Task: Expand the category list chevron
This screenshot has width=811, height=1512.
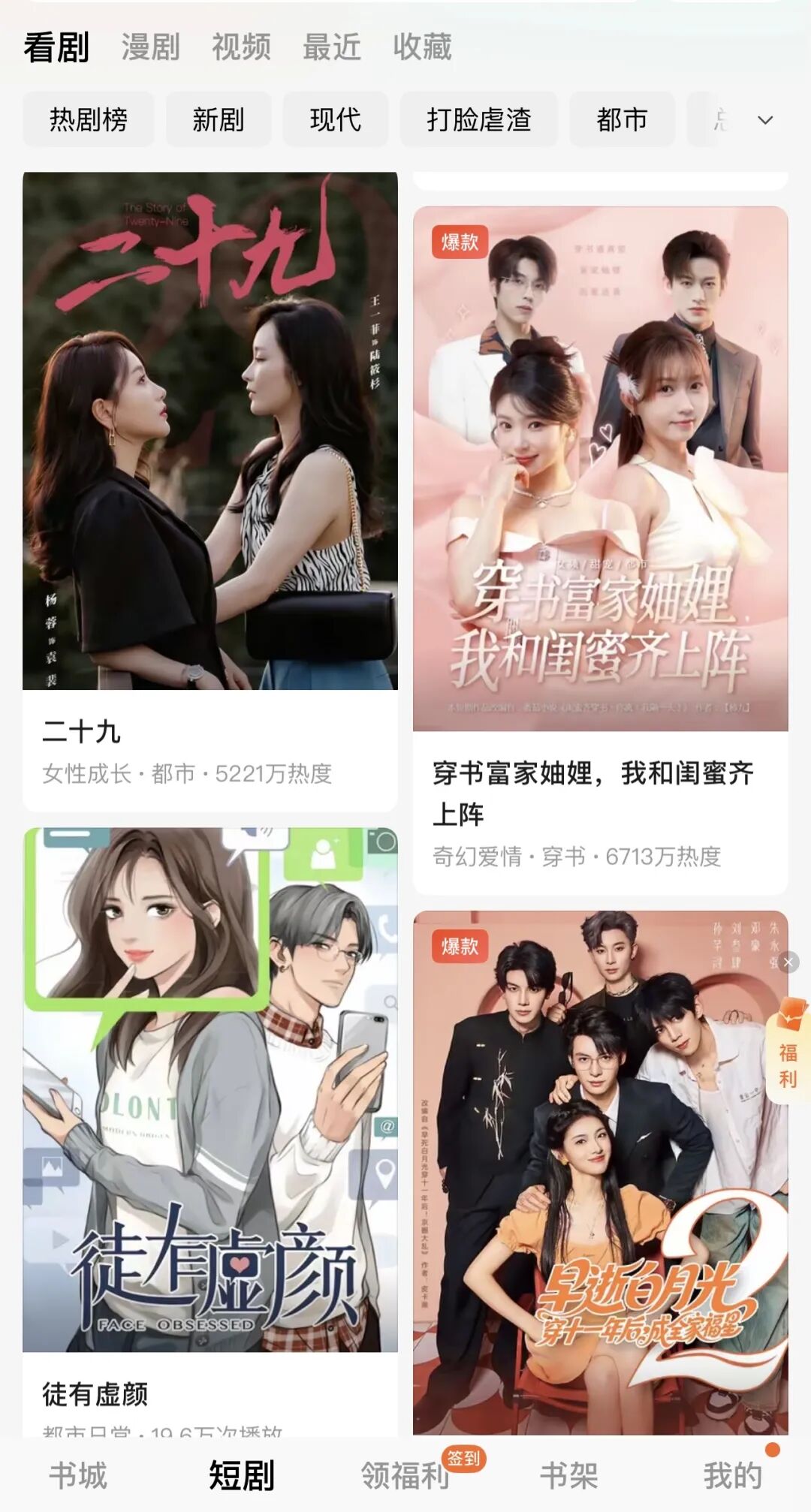Action: pyautogui.click(x=765, y=120)
